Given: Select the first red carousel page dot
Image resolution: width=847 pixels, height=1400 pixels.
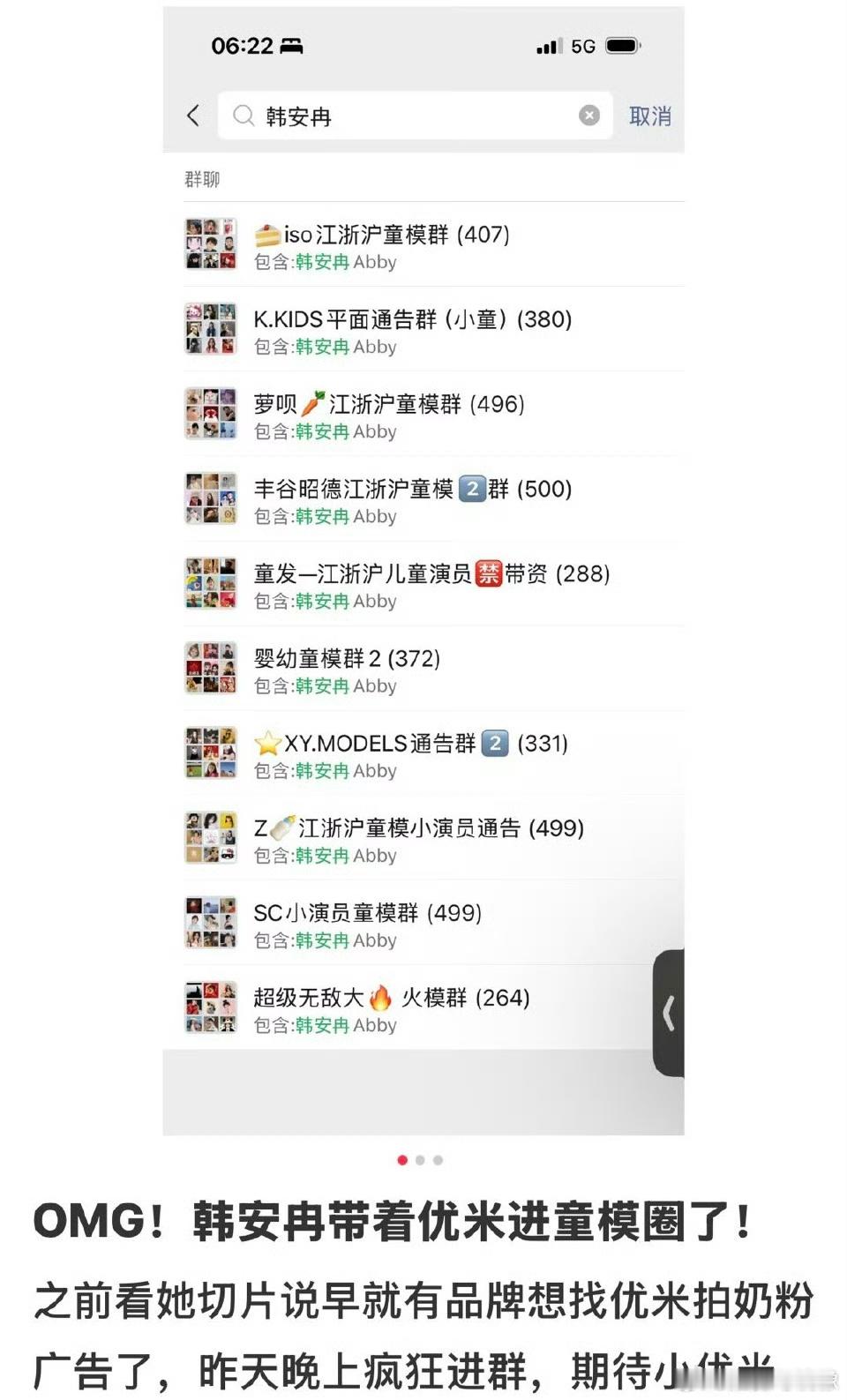Looking at the screenshot, I should pyautogui.click(x=401, y=1161).
